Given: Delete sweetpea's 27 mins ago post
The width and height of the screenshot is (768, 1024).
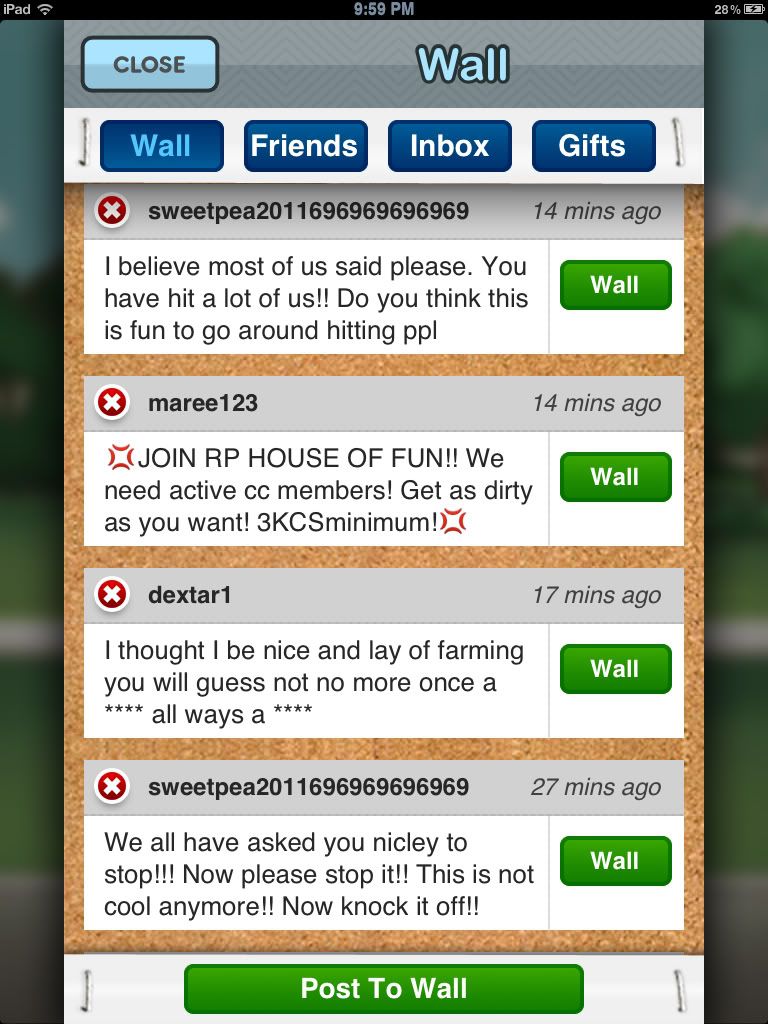Looking at the screenshot, I should 112,787.
